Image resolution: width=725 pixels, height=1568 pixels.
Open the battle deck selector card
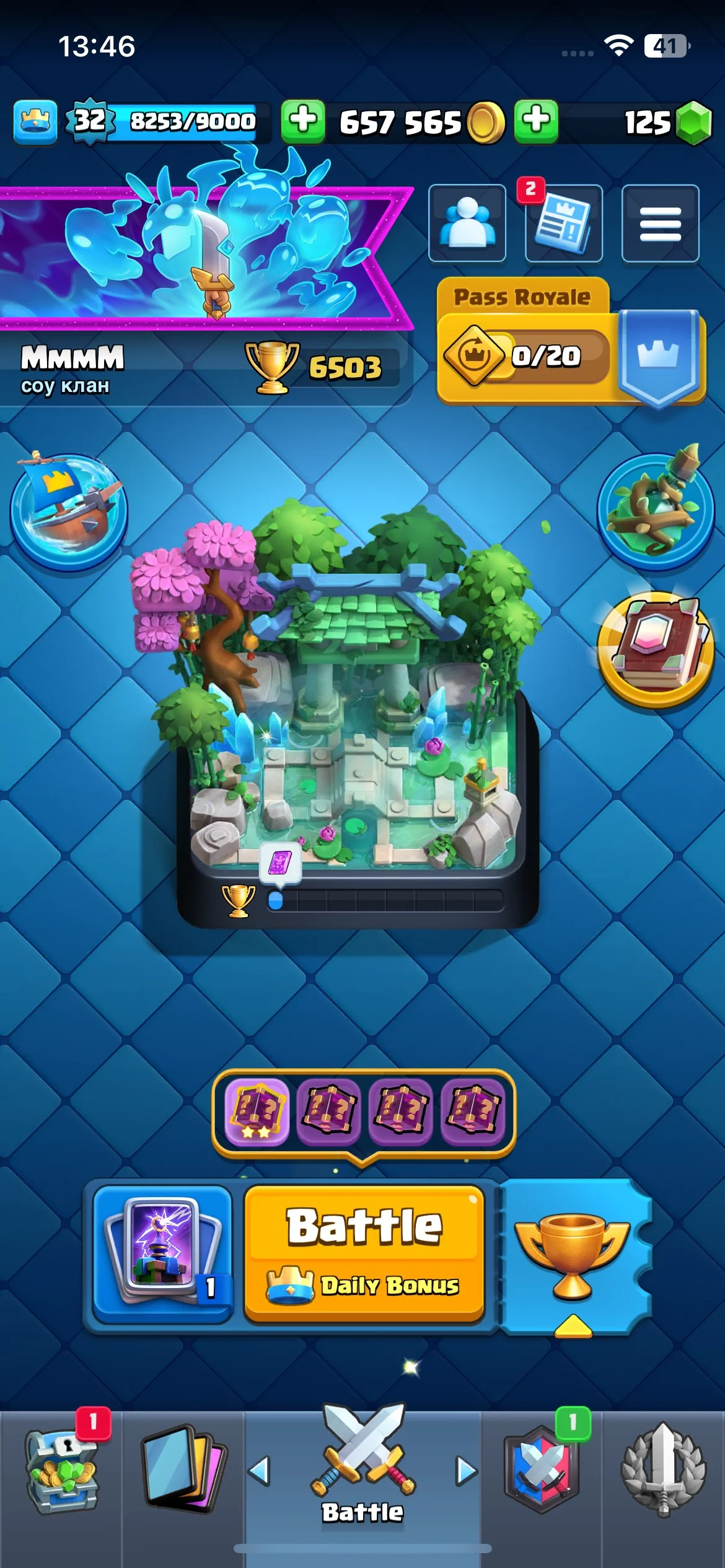[162, 1252]
